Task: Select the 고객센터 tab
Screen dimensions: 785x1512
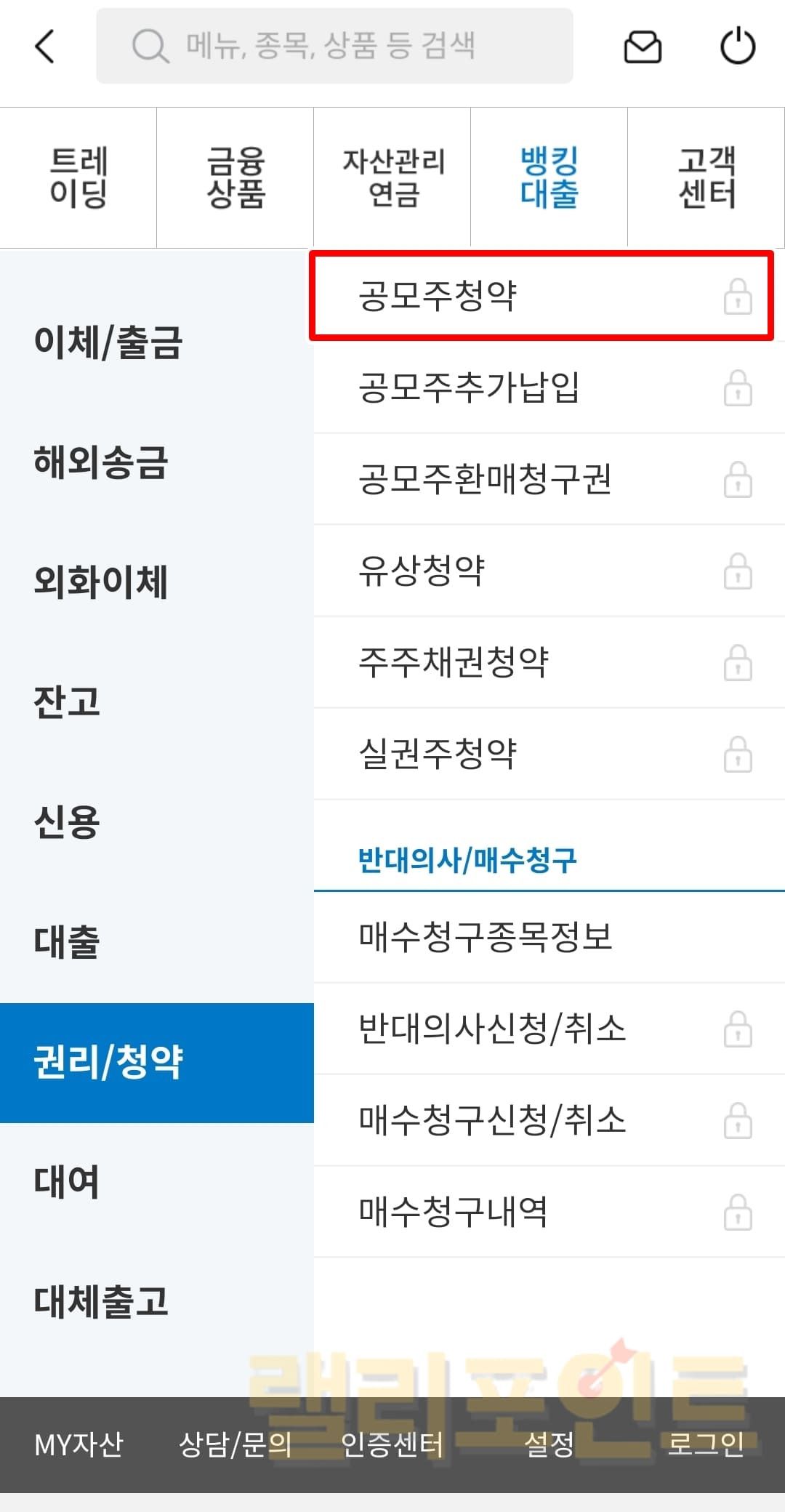Action: [706, 177]
